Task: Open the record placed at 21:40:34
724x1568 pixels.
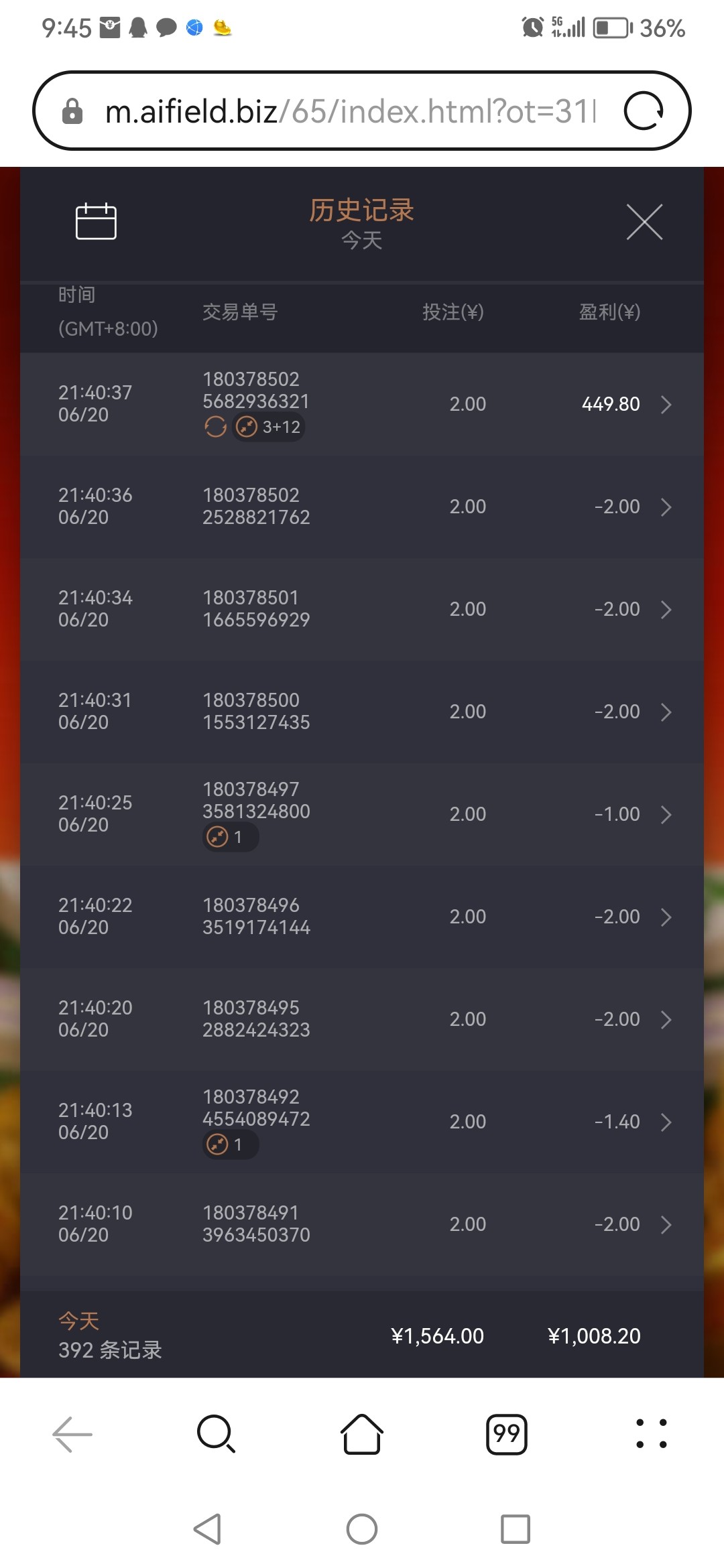Action: pyautogui.click(x=665, y=610)
